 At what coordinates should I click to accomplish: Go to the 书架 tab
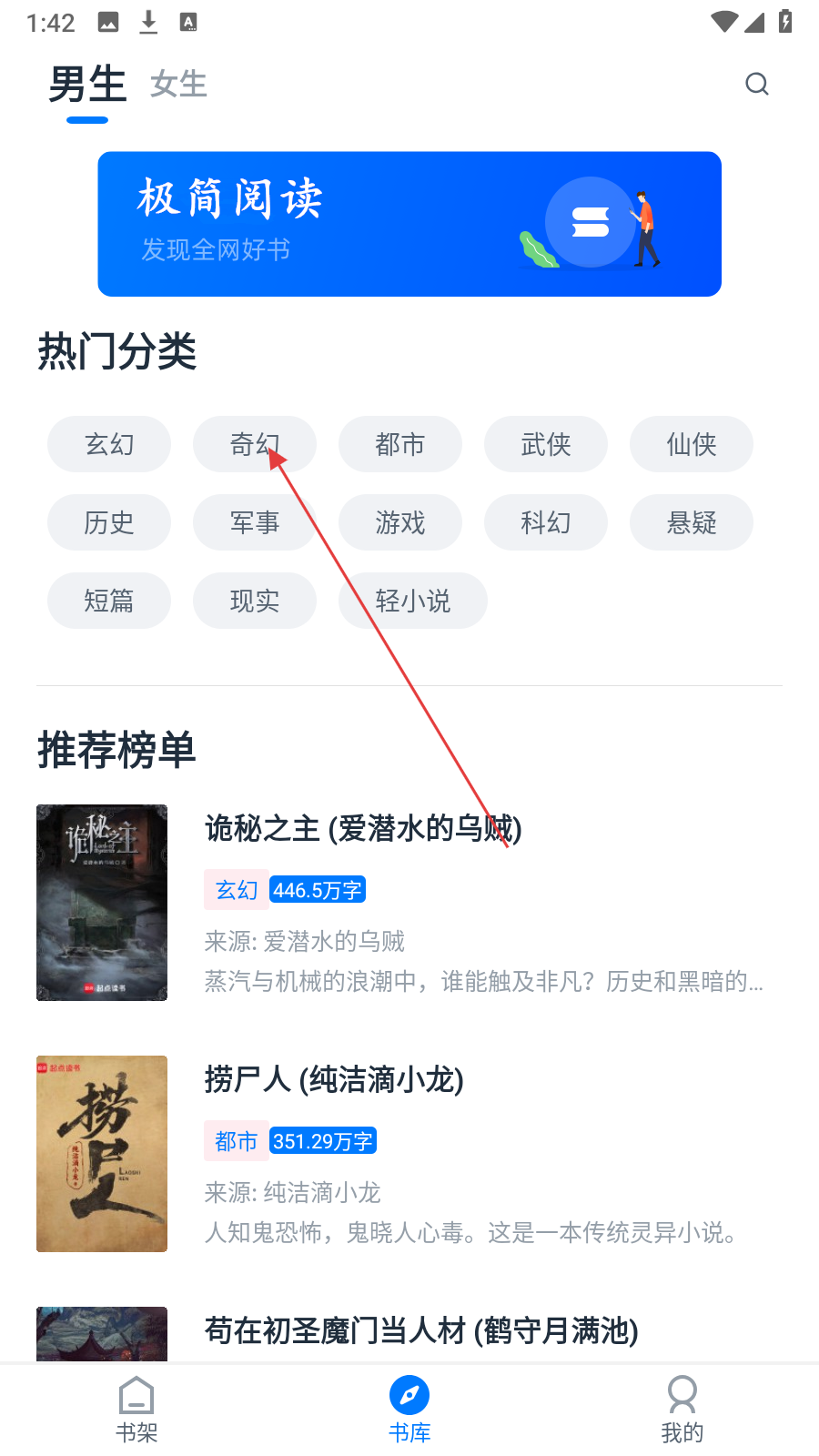pyautogui.click(x=136, y=1410)
